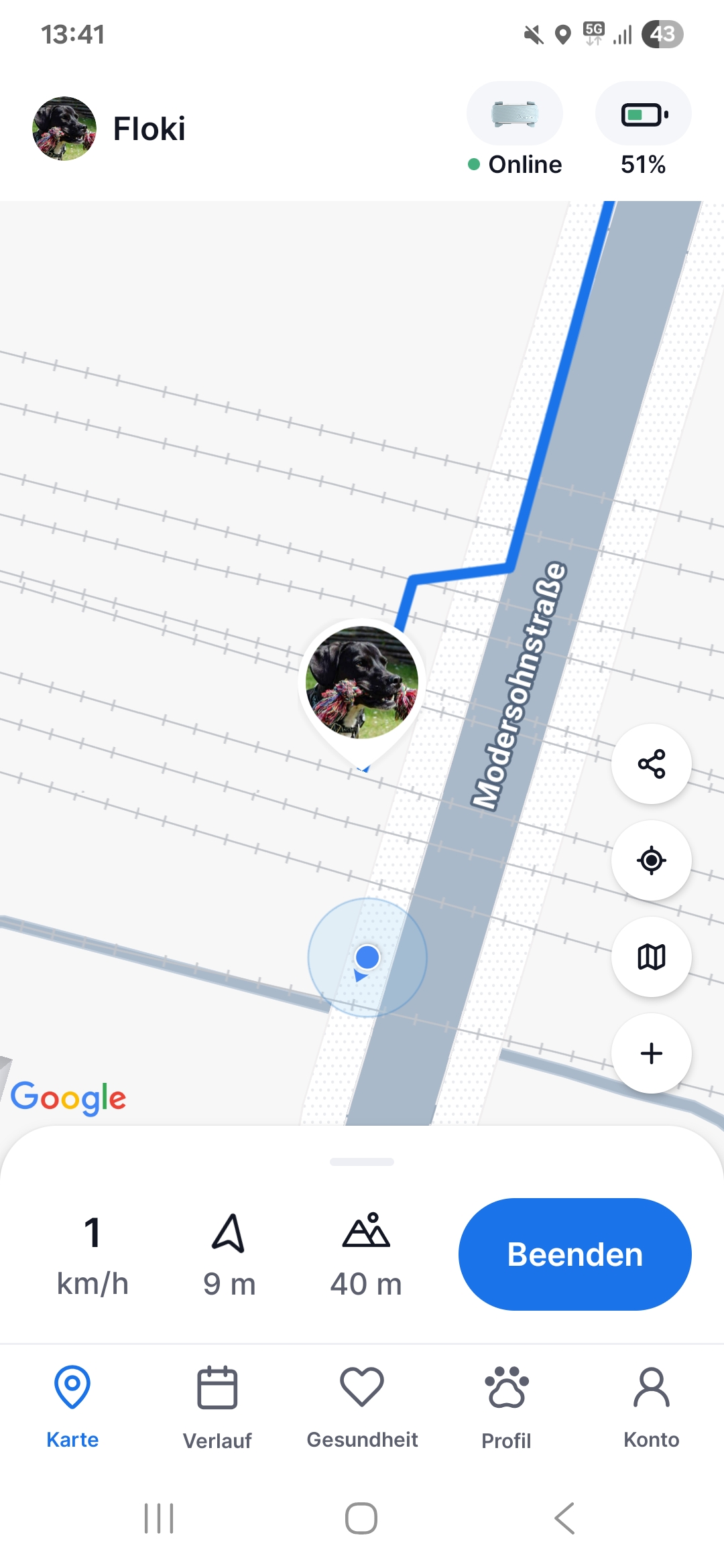Tap the system back button
The width and height of the screenshot is (724, 1568).
pyautogui.click(x=564, y=1518)
